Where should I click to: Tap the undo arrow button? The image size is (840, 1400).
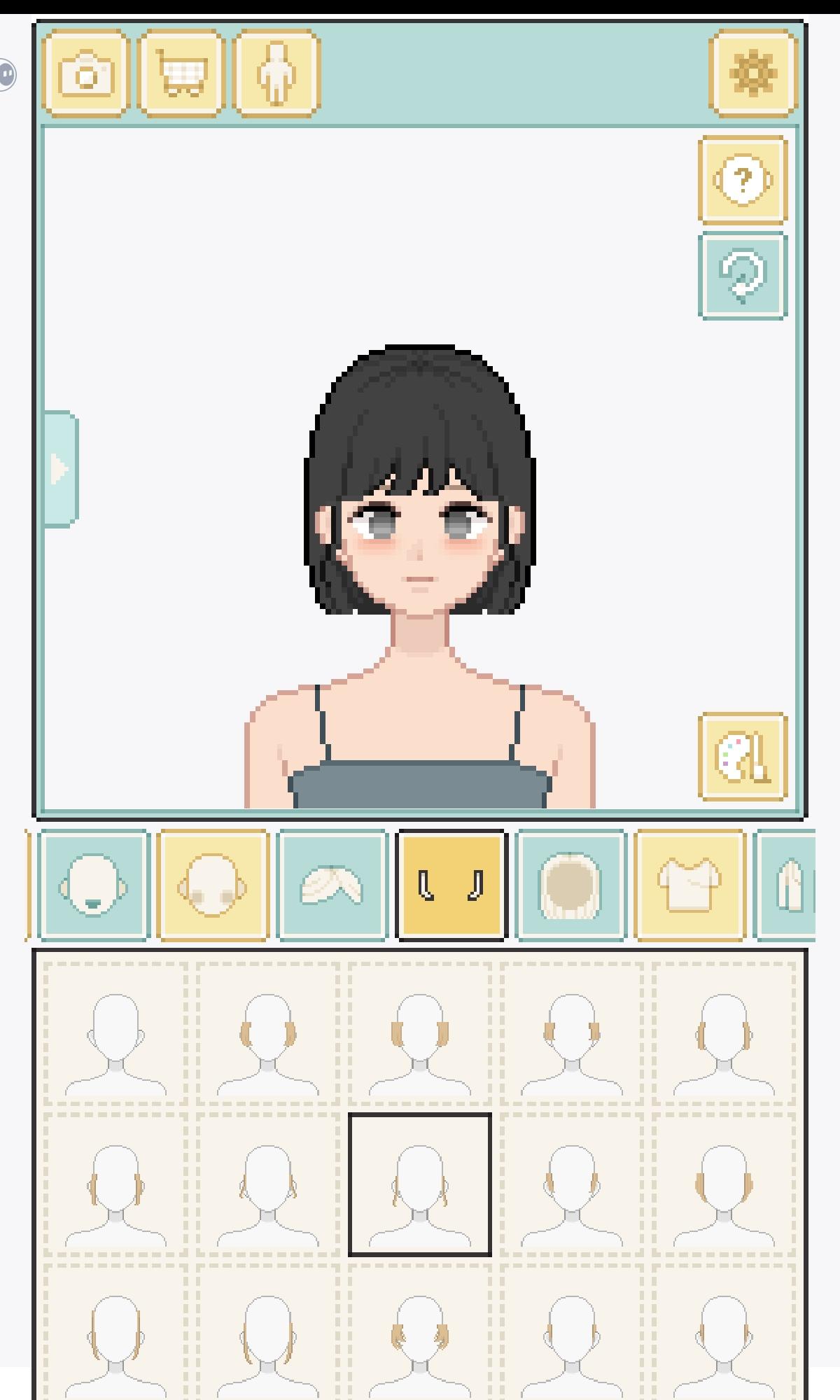point(743,276)
